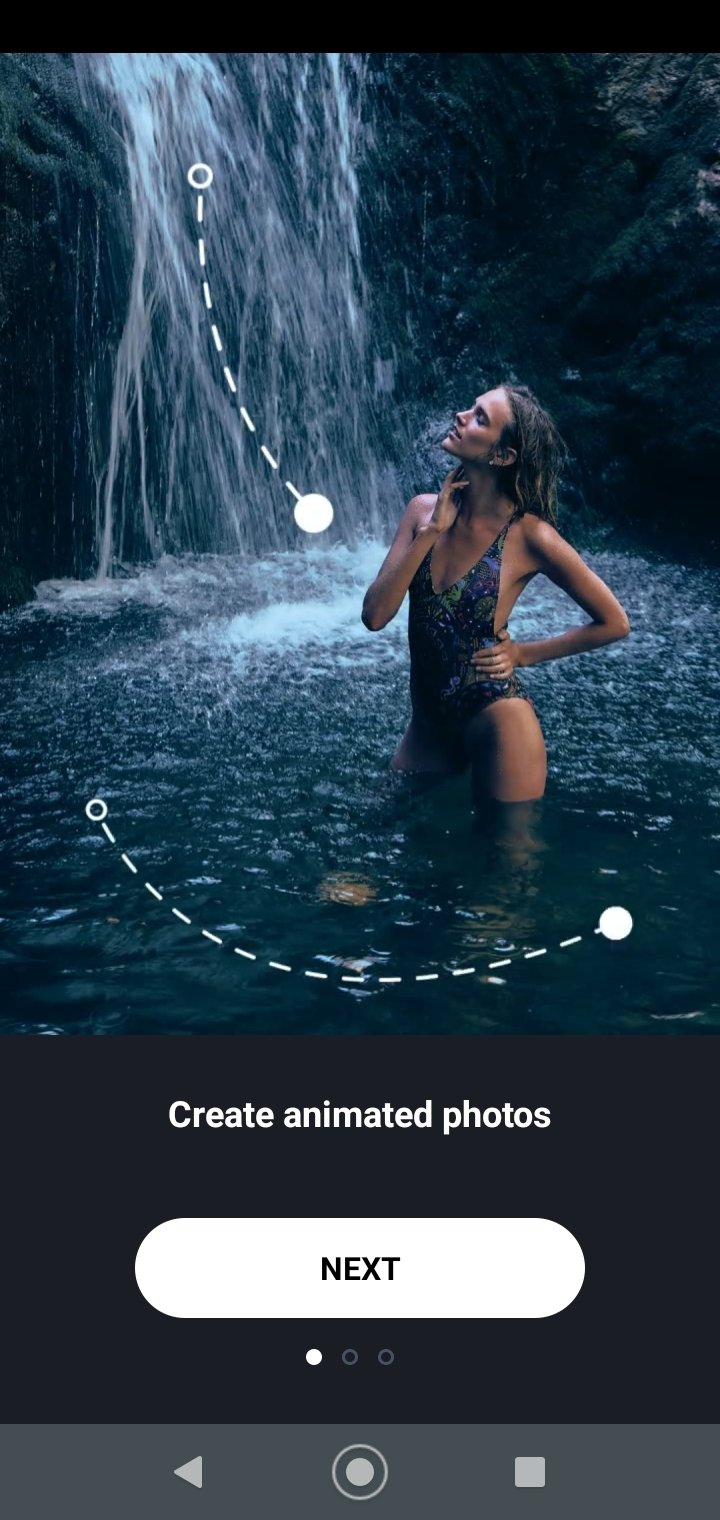The image size is (720, 1520).
Task: Open the recent apps view
Action: (529, 1472)
